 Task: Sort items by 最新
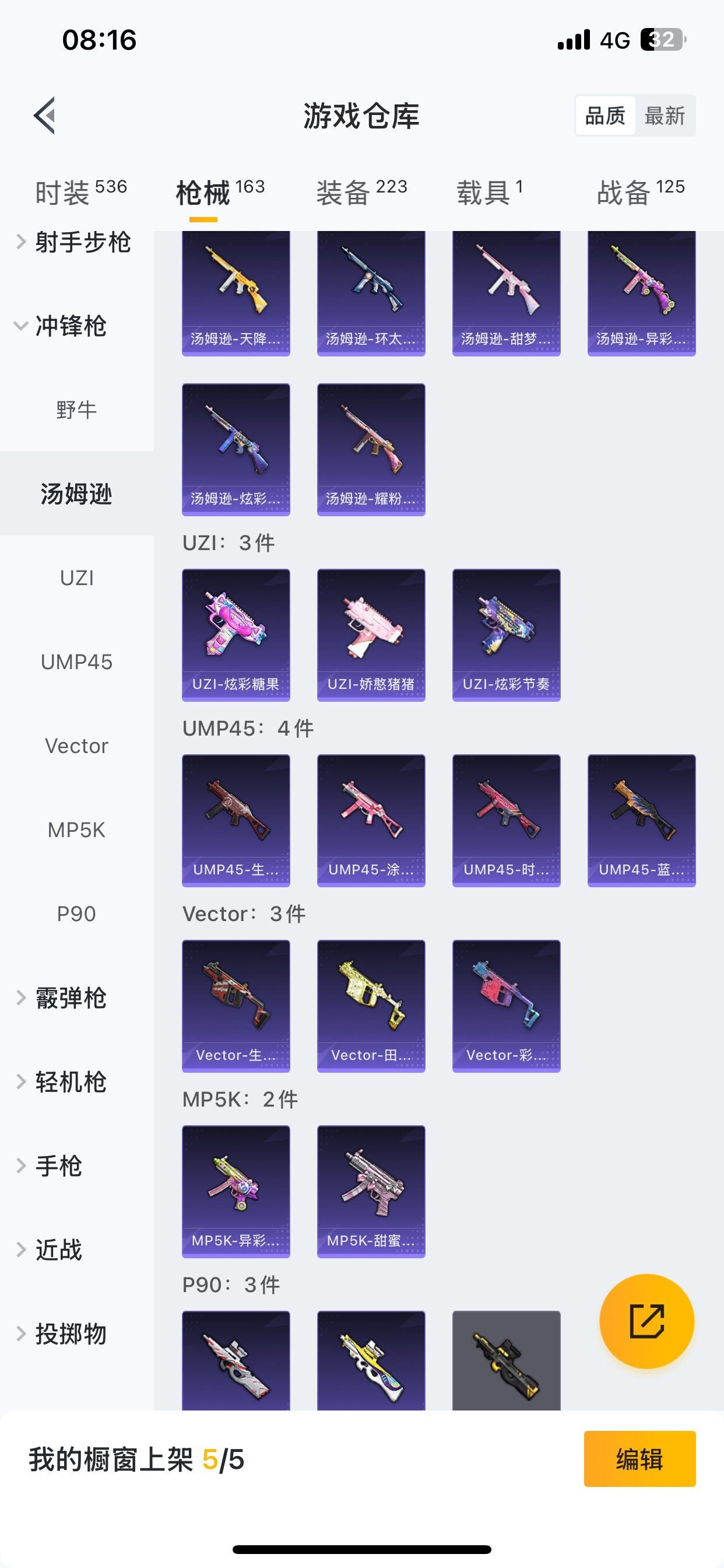[x=665, y=116]
